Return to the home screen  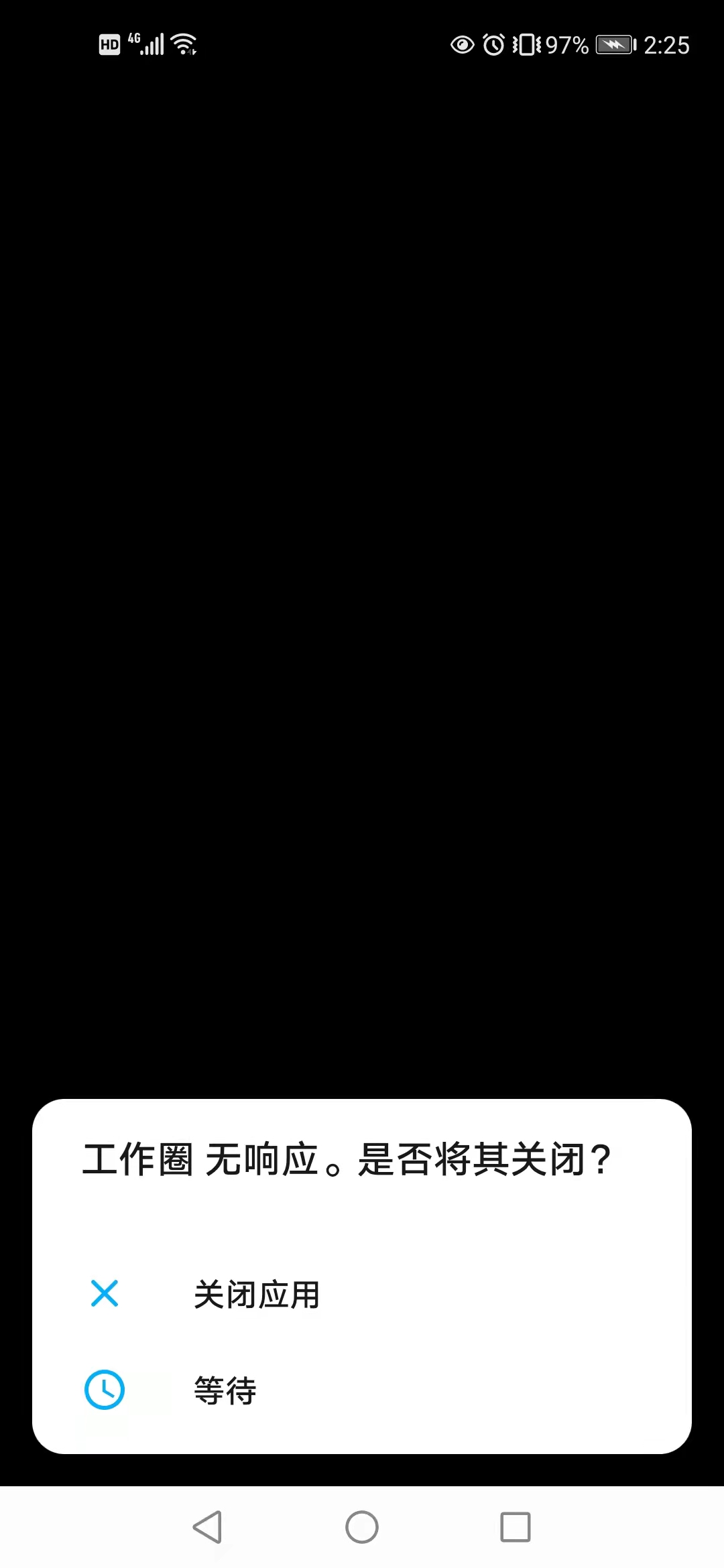click(x=362, y=1527)
